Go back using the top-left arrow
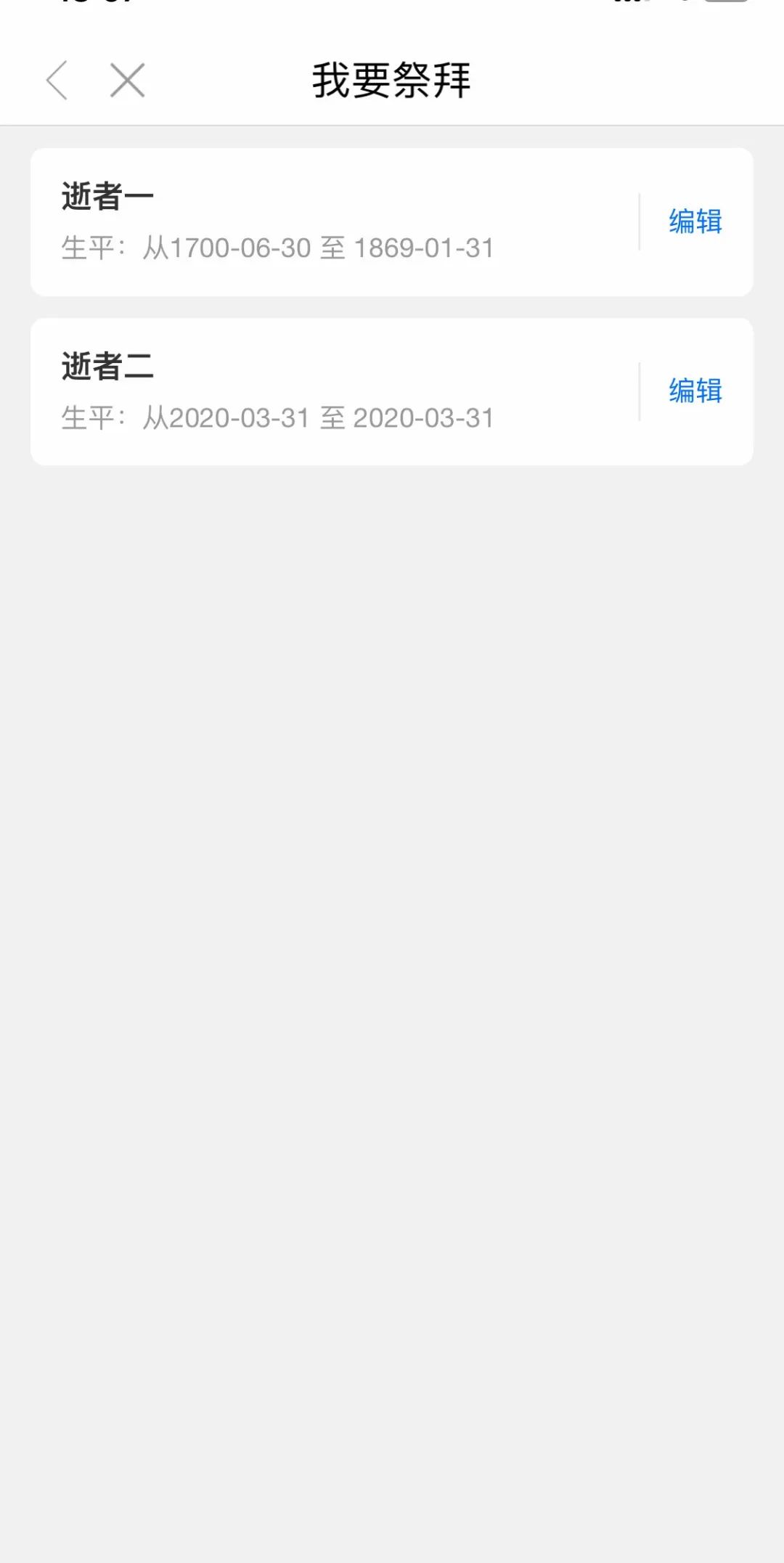784x1563 pixels. tap(57, 80)
